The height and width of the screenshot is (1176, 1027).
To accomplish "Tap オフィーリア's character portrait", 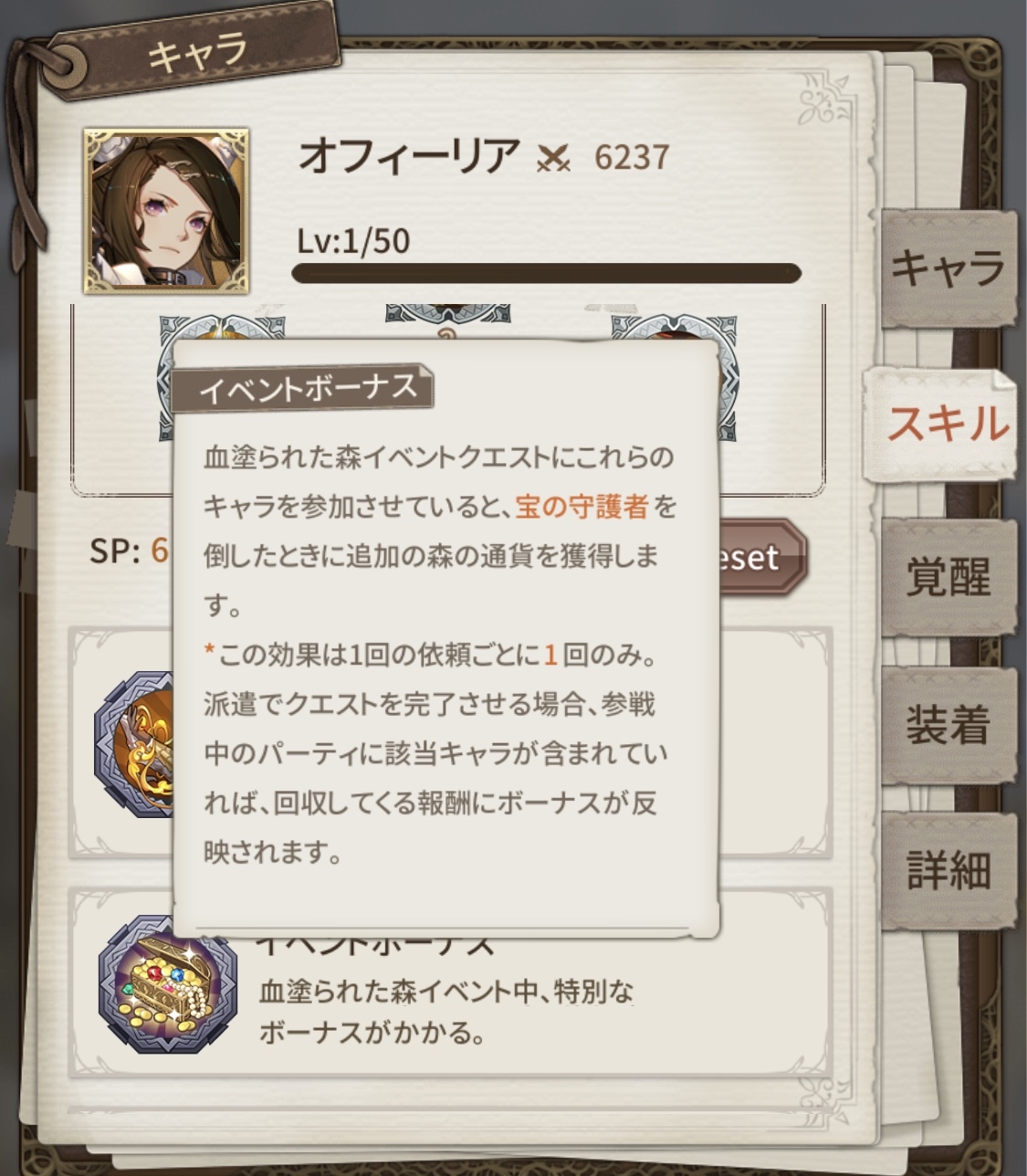I will point(166,212).
